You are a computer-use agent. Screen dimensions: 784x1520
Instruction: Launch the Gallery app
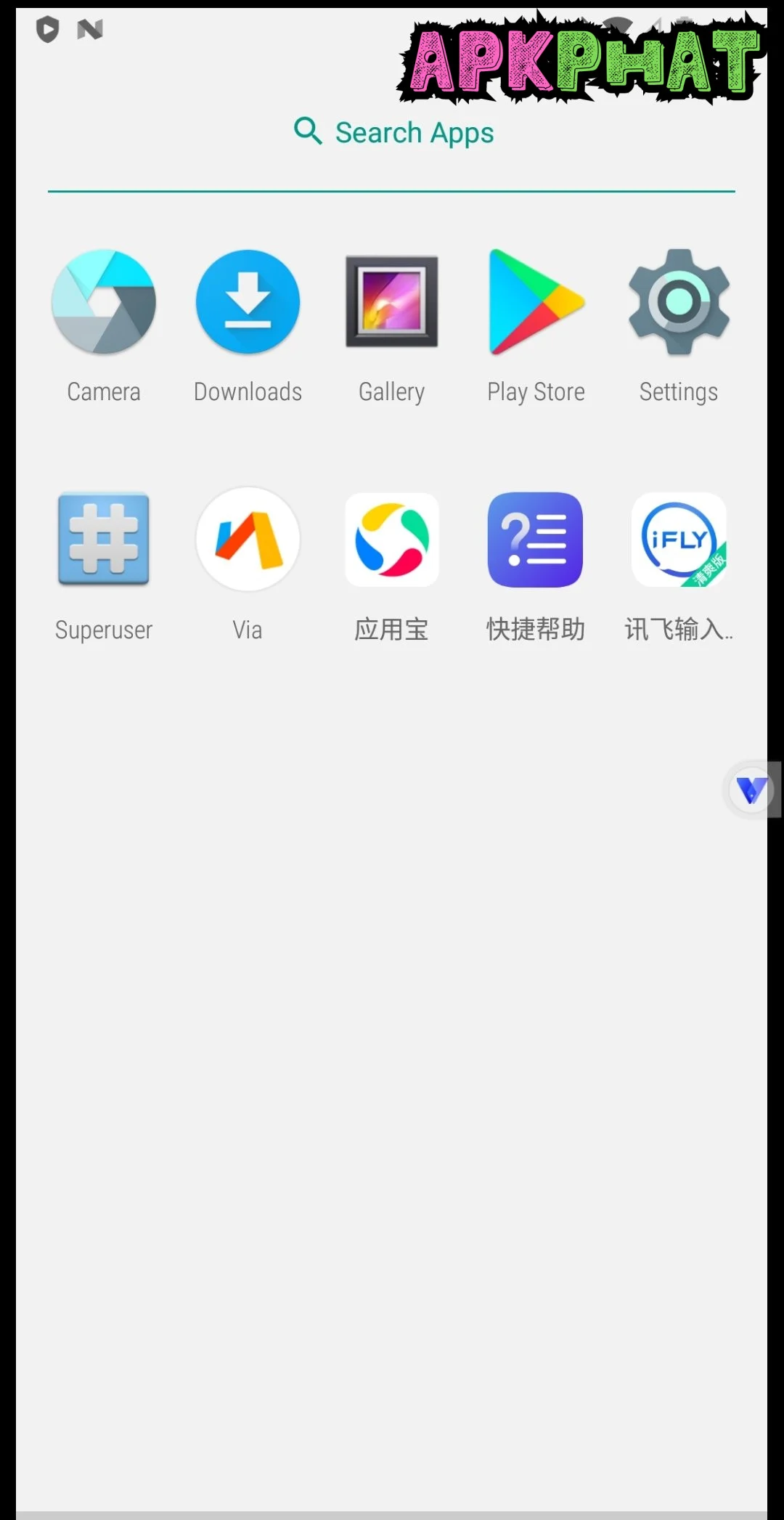(x=391, y=302)
